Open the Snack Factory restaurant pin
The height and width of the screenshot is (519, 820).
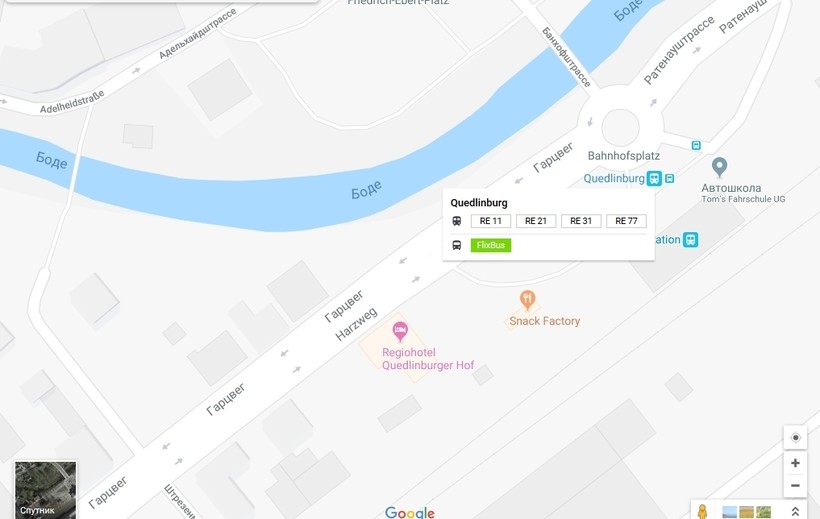click(527, 299)
